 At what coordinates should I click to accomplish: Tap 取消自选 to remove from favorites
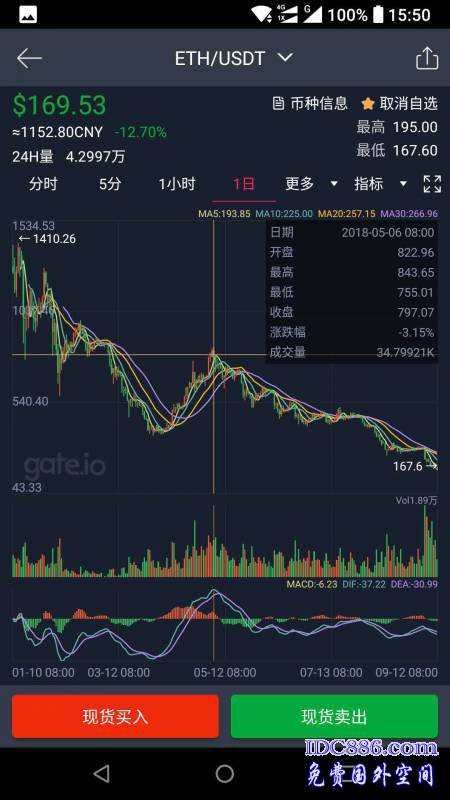[399, 104]
